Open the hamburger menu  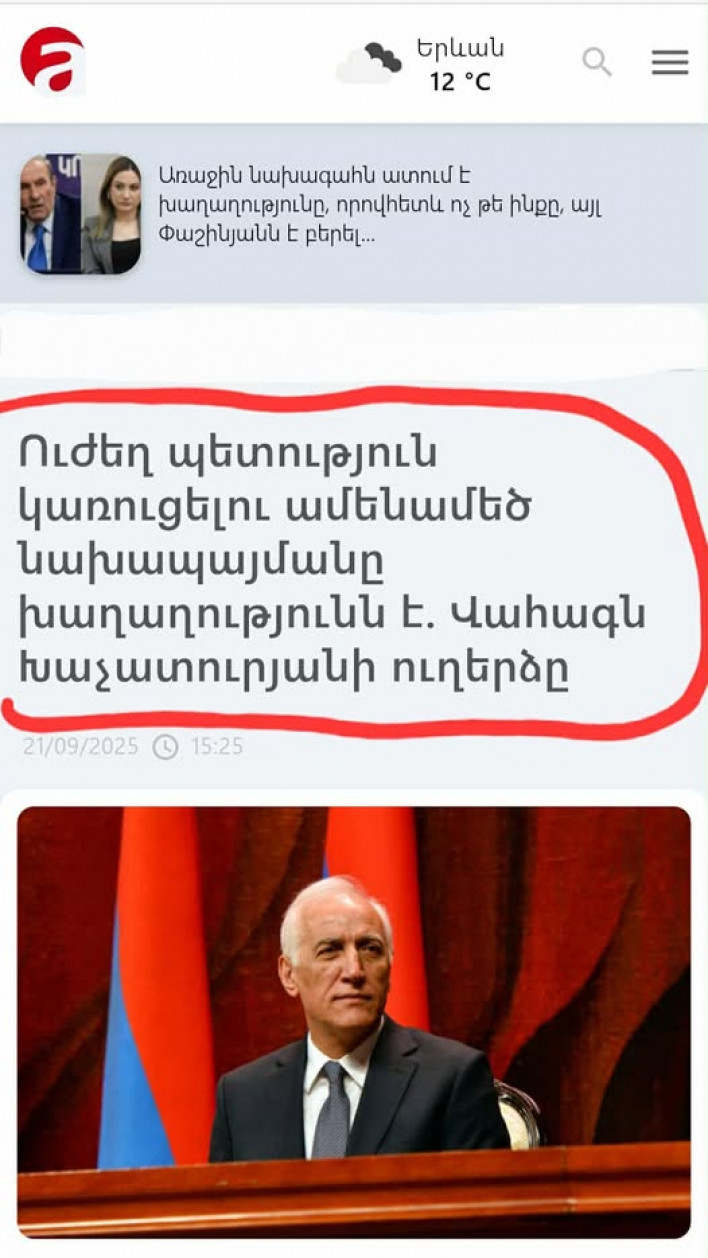670,62
